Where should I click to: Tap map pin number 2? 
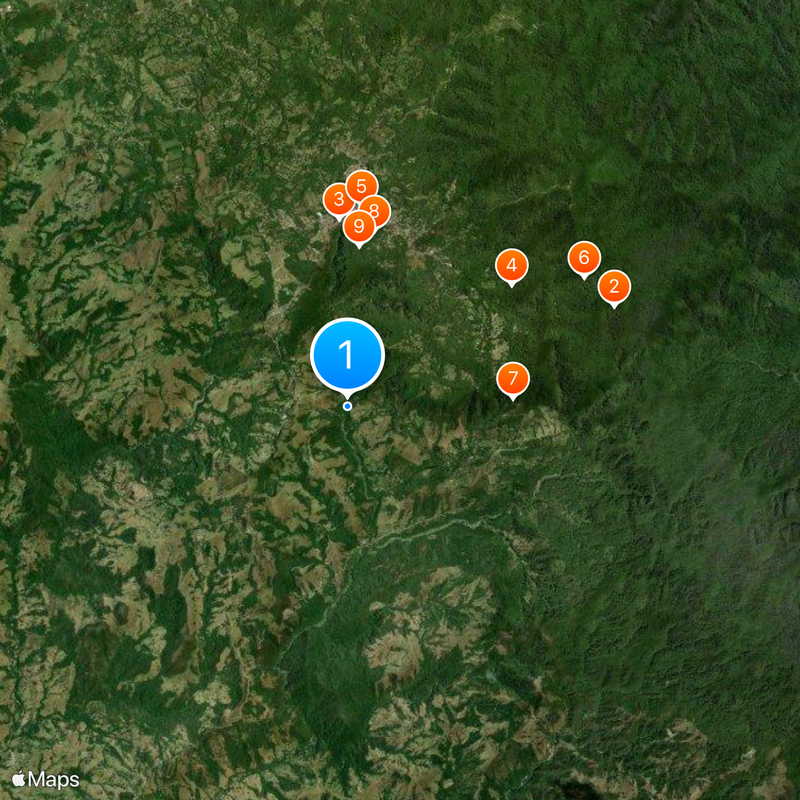(614, 287)
